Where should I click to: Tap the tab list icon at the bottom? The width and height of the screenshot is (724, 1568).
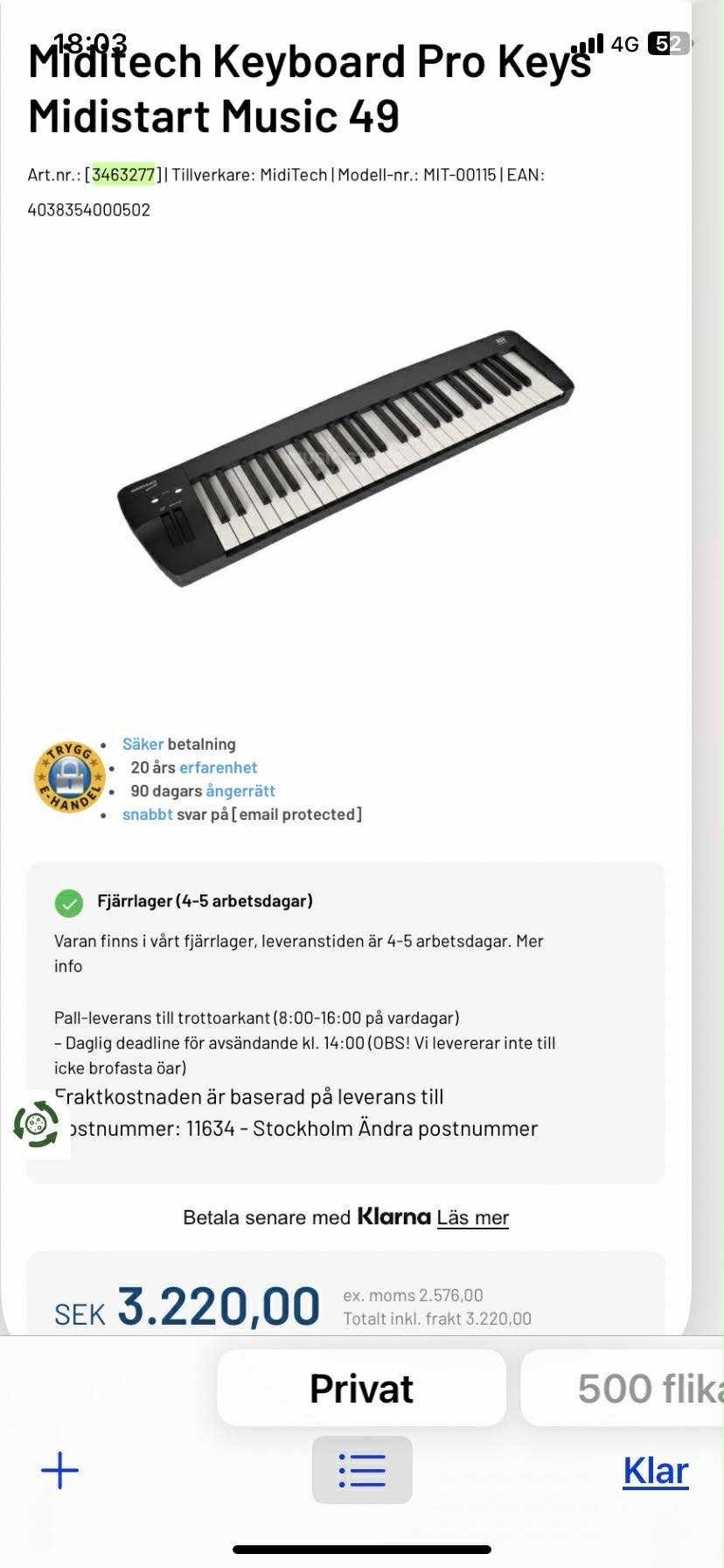pos(362,1470)
